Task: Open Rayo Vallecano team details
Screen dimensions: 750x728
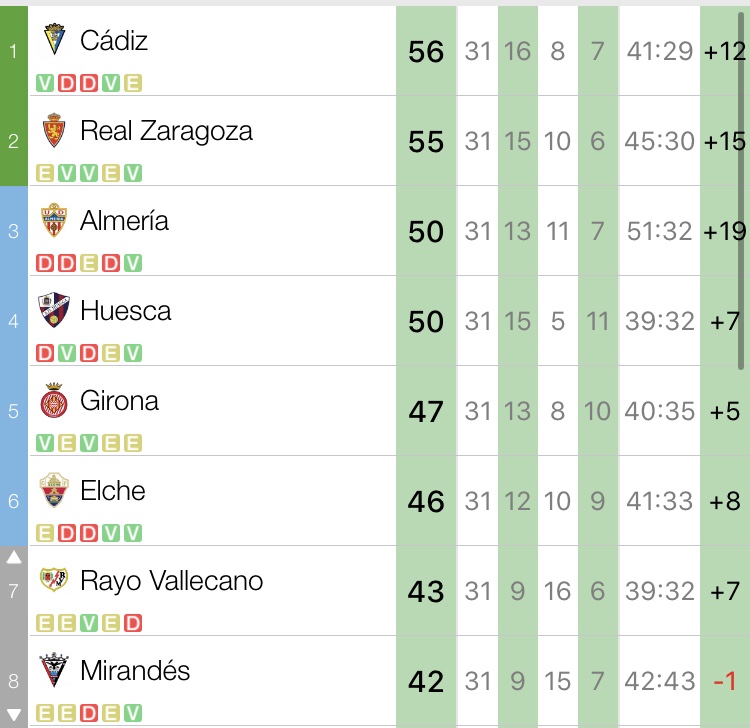Action: coord(171,581)
